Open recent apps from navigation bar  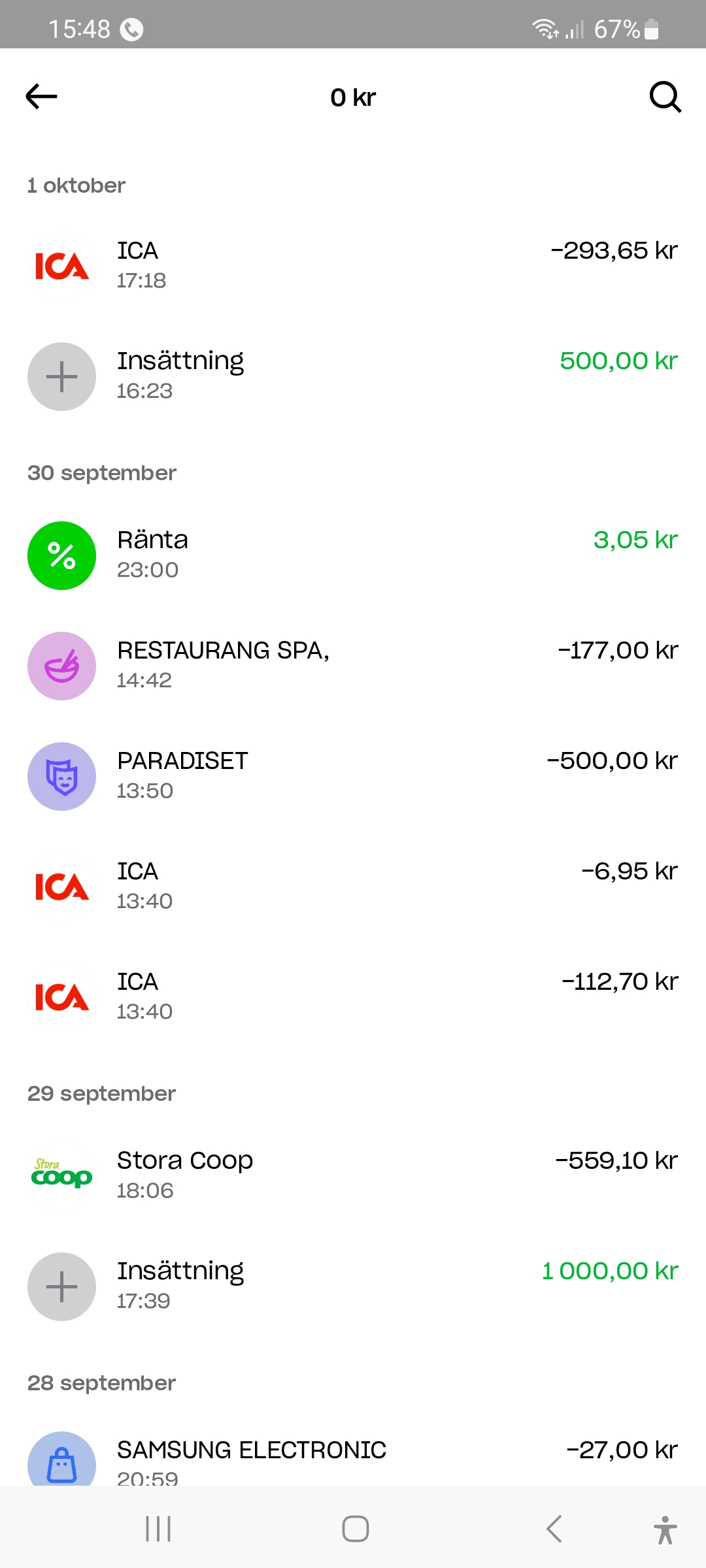pos(158,1529)
